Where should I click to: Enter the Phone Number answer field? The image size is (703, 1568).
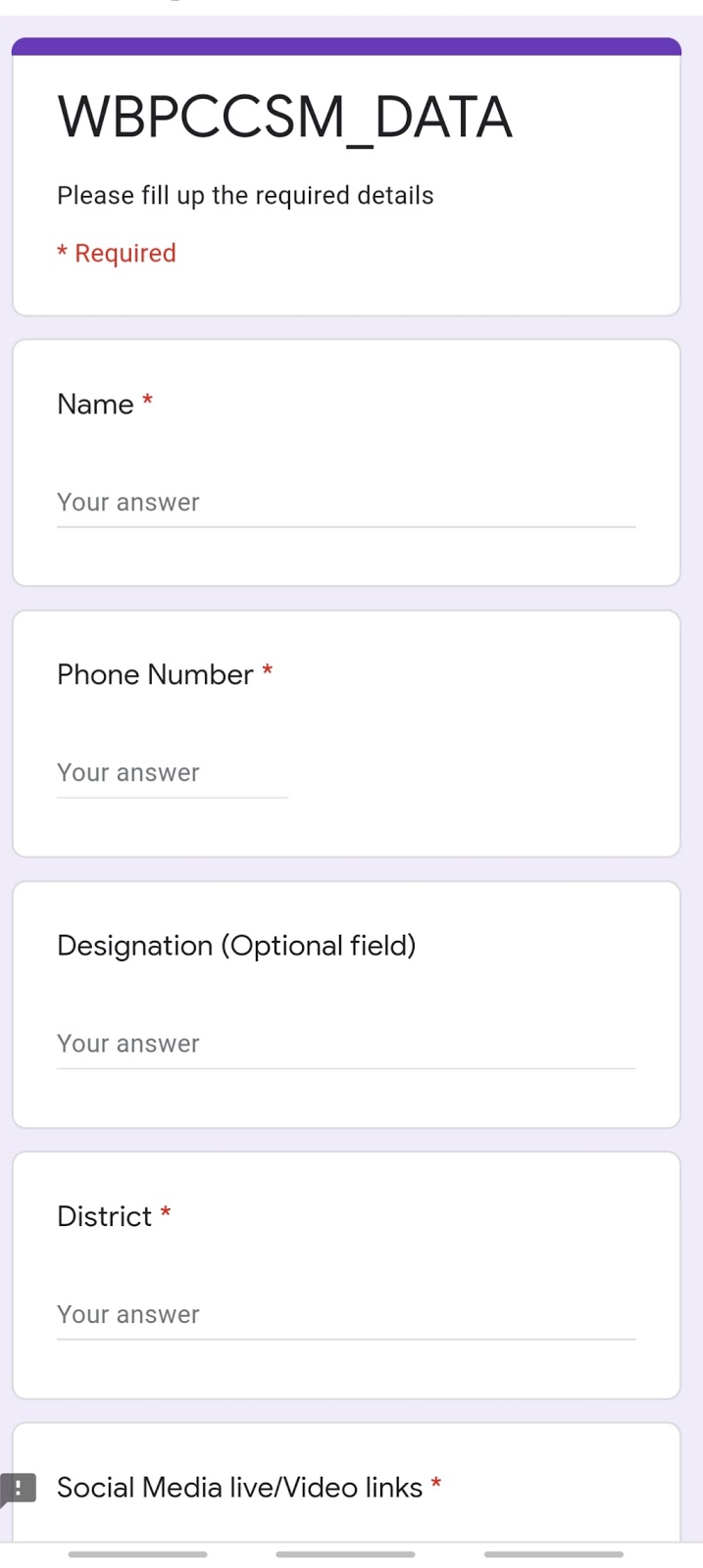[x=173, y=773]
